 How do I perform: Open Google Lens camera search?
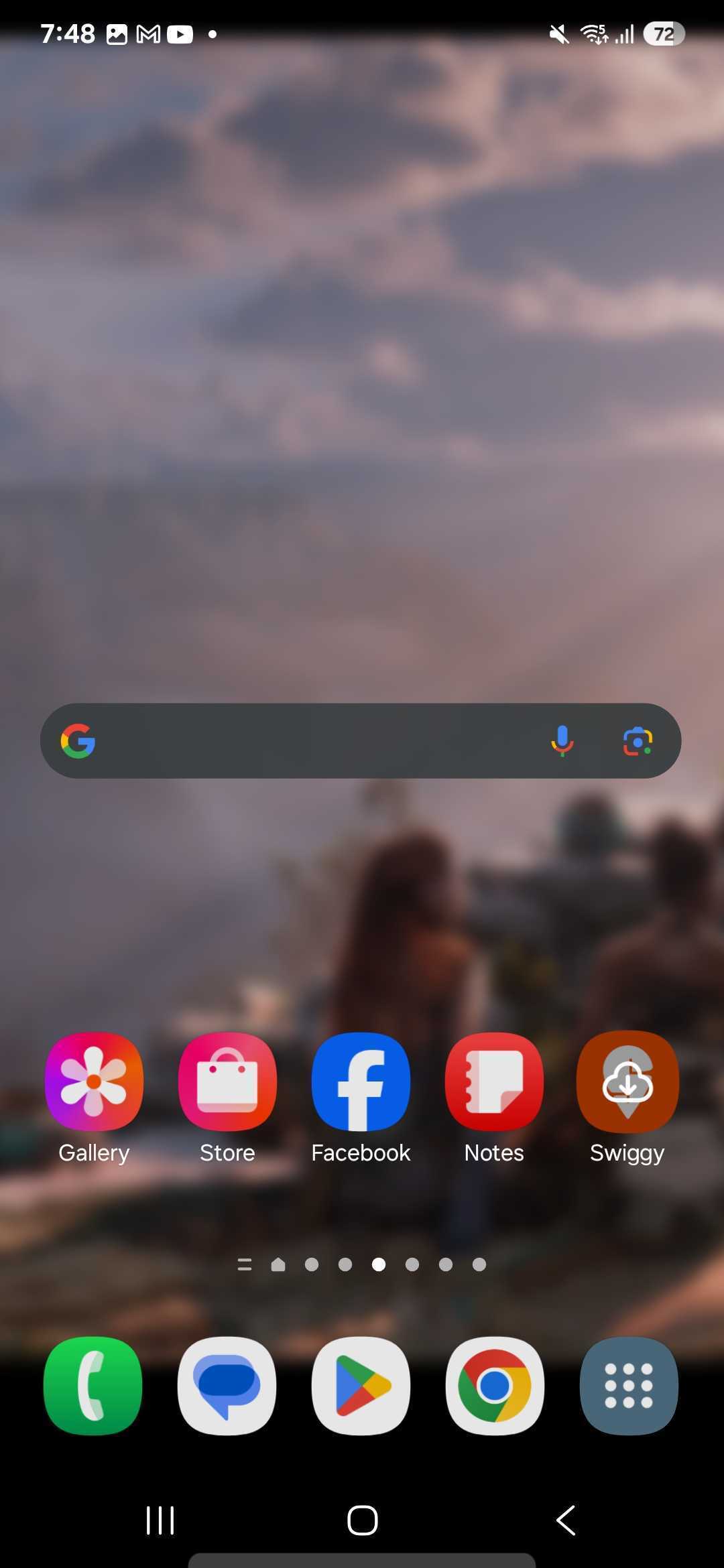click(x=638, y=740)
